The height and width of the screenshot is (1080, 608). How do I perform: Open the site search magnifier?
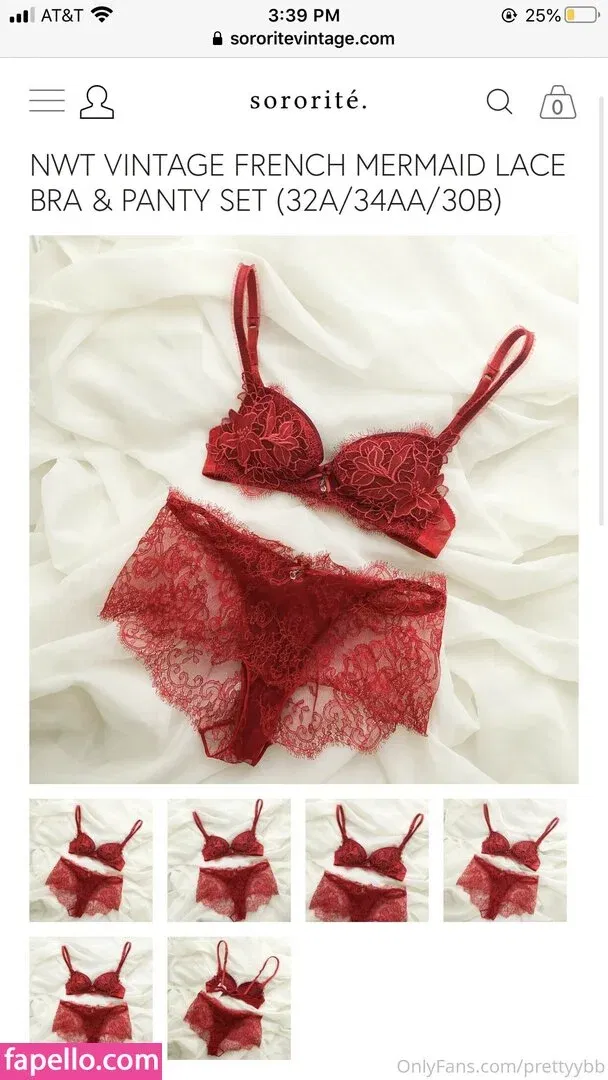(x=499, y=101)
